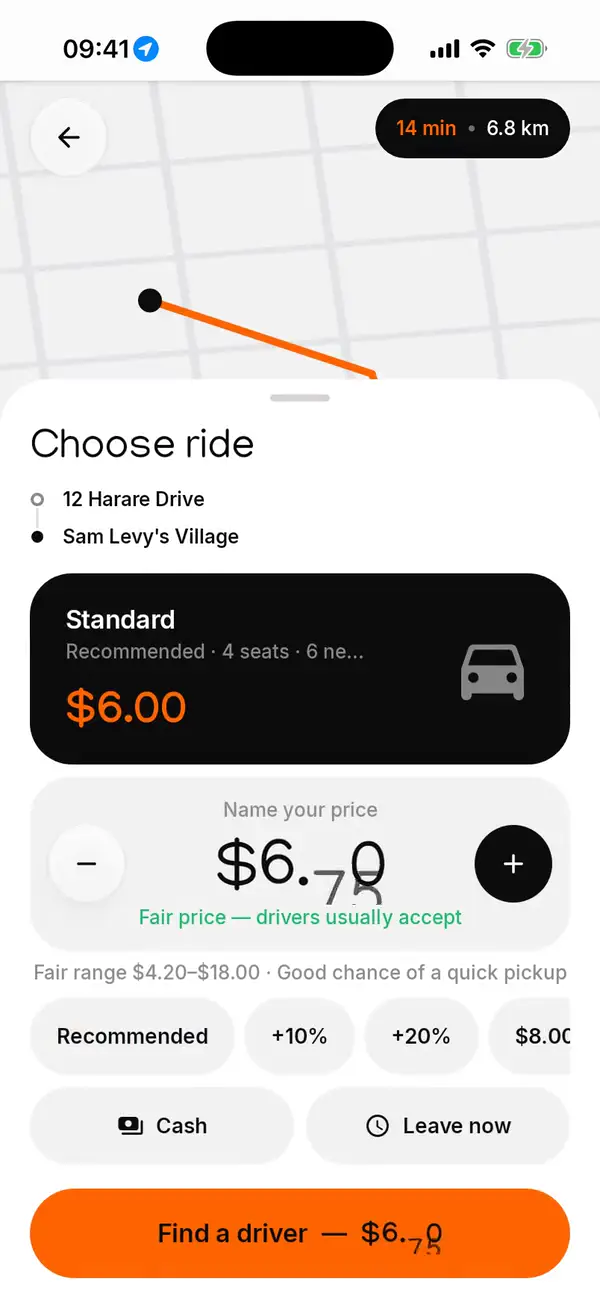The height and width of the screenshot is (1302, 600).
Task: Decrease the offered price with minus
Action: click(87, 863)
